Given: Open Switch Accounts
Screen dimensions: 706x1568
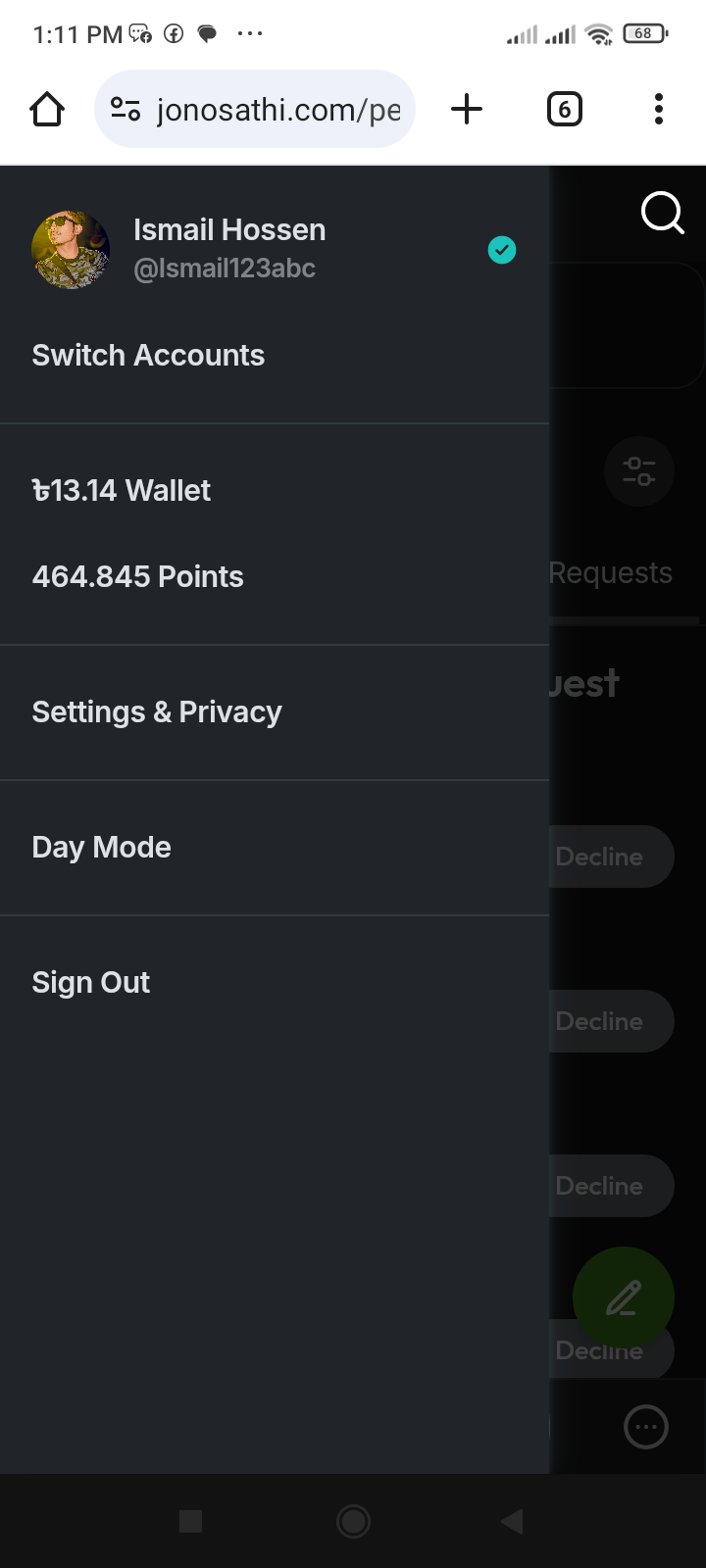Looking at the screenshot, I should [148, 355].
